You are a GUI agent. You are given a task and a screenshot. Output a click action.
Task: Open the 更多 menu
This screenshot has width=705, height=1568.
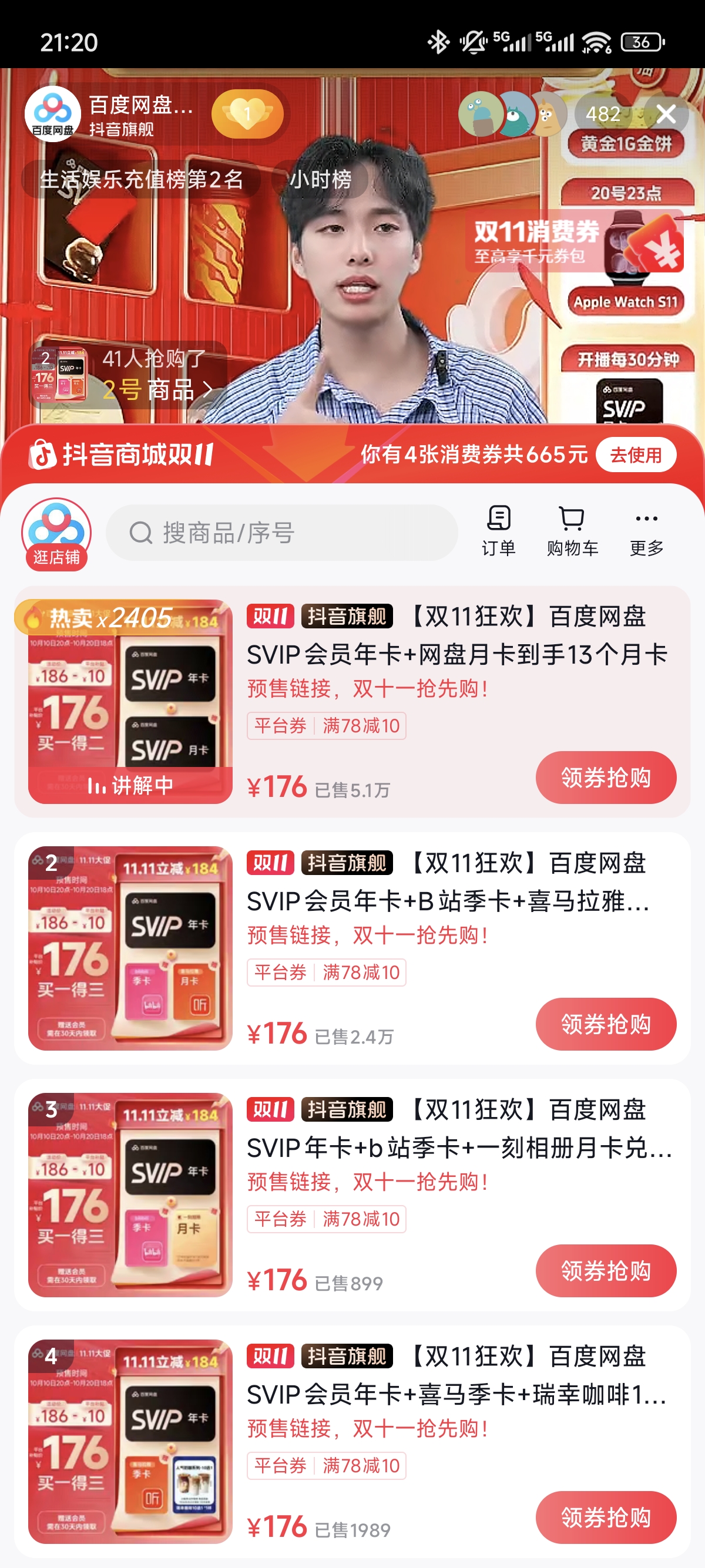[x=646, y=531]
